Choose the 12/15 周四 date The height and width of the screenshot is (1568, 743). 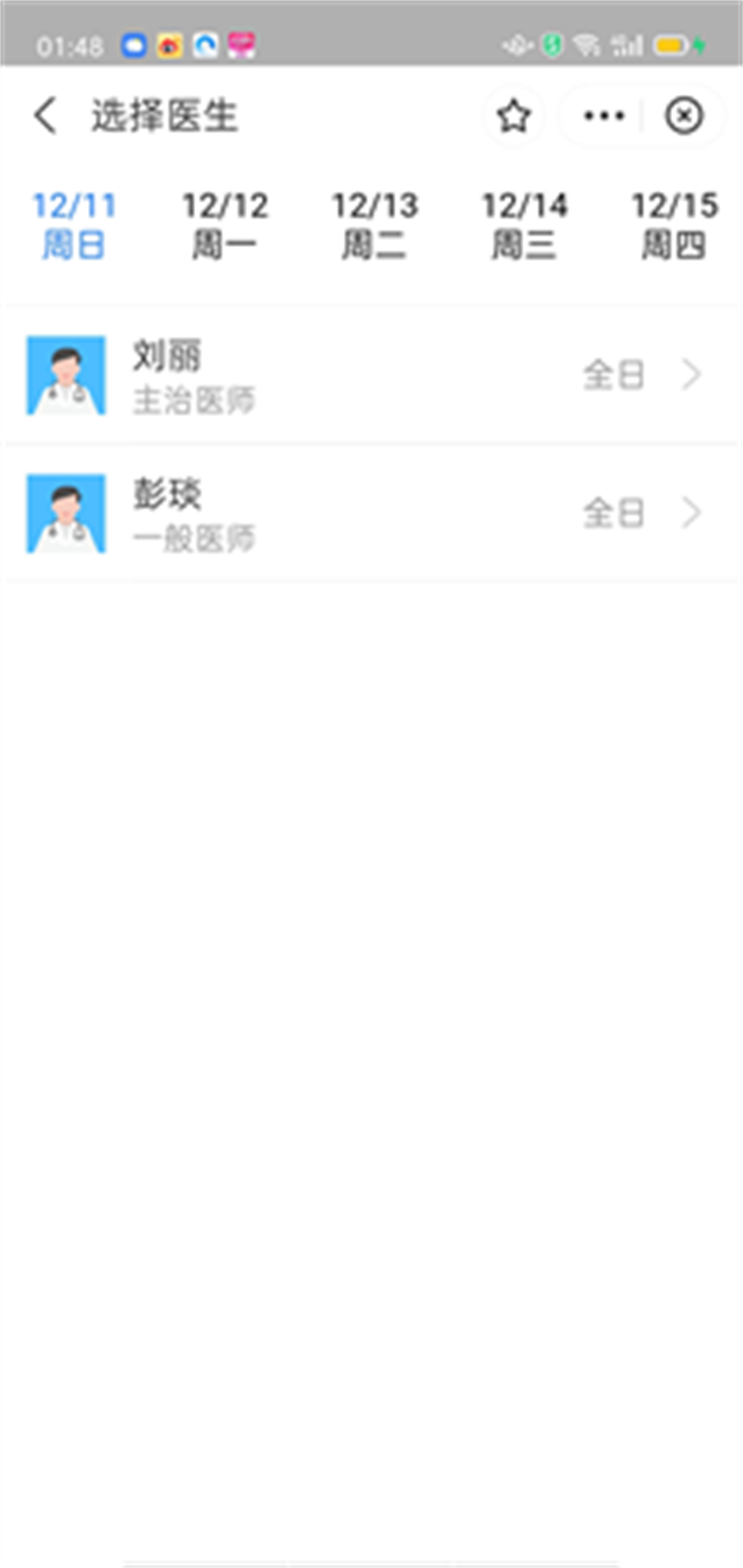coord(675,225)
